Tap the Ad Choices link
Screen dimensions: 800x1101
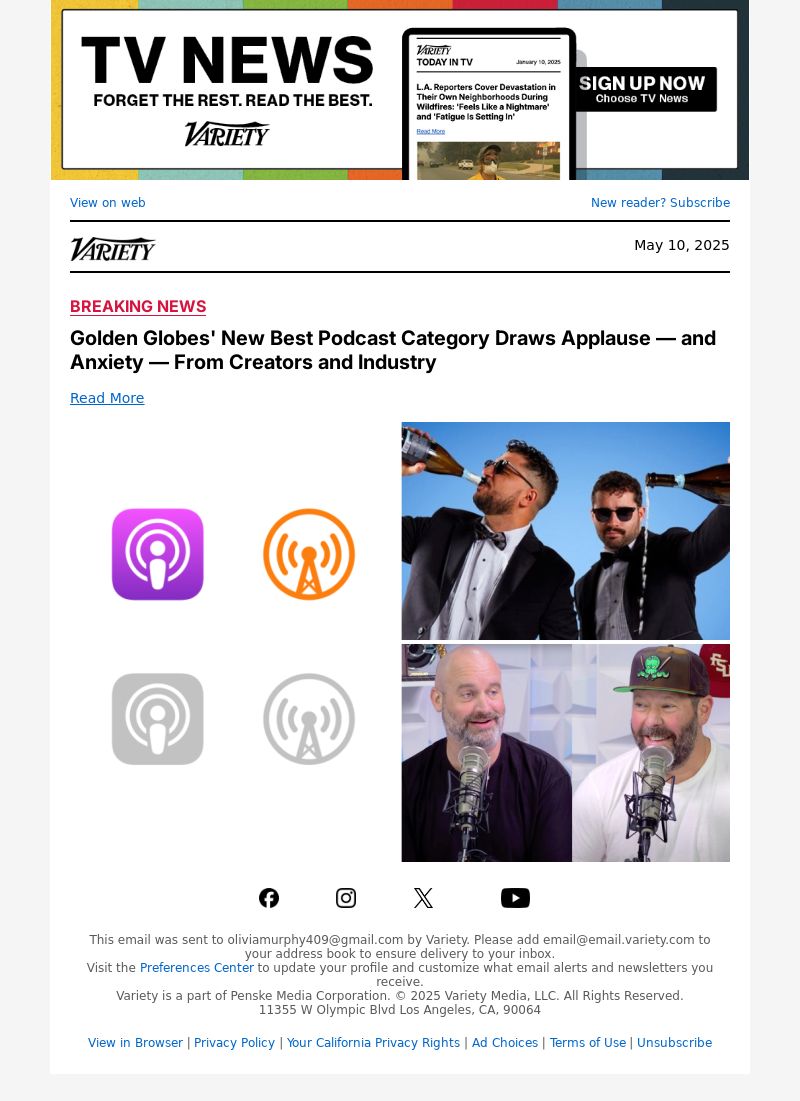[x=504, y=1043]
